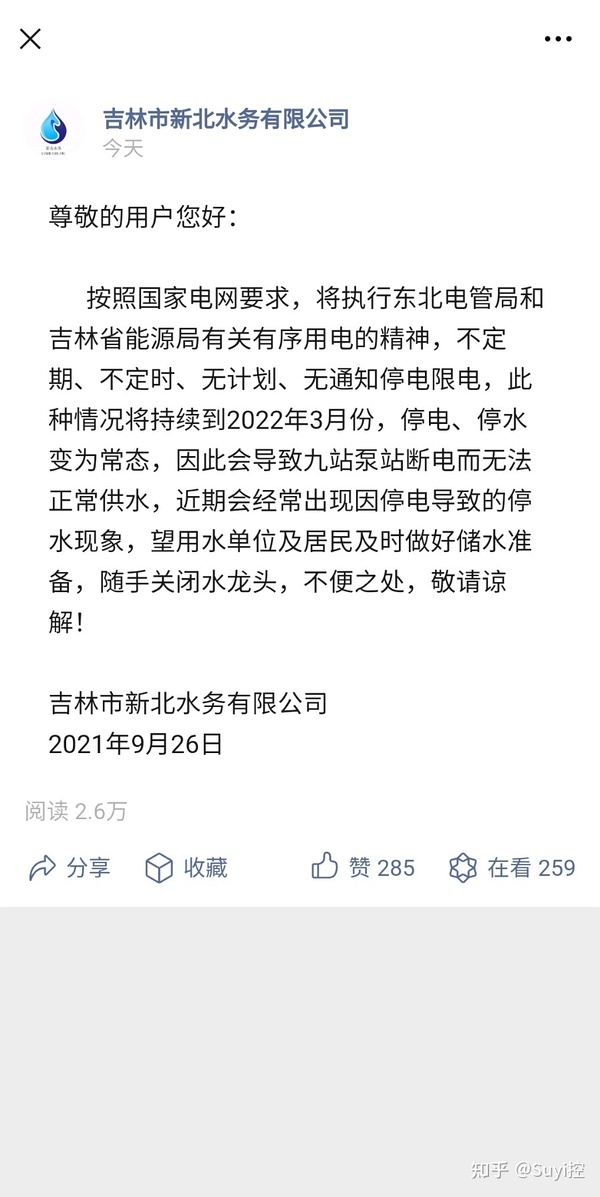
Task: Open the three-dot overflow menu
Action: point(558,39)
